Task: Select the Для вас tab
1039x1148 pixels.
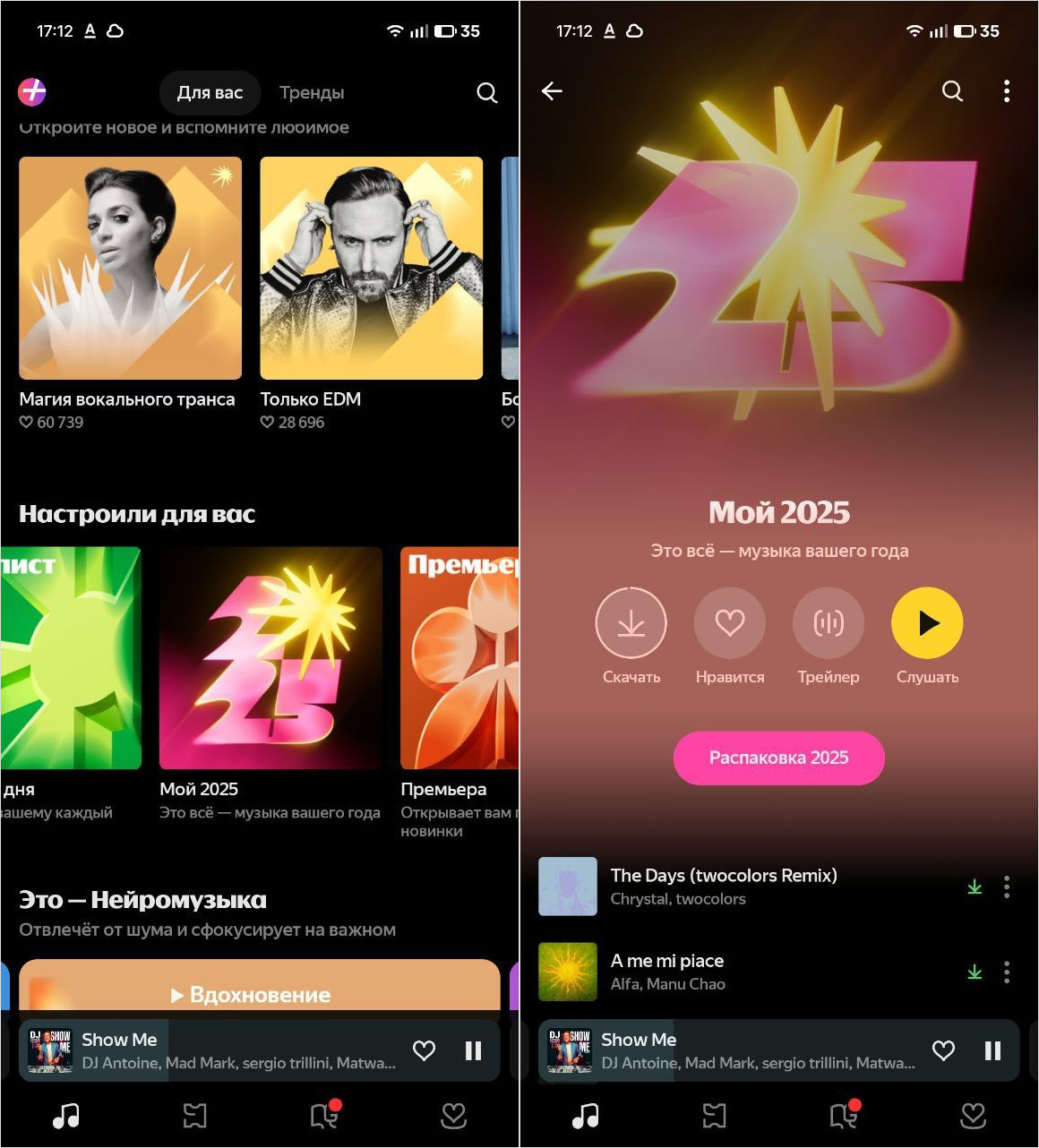Action: pyautogui.click(x=210, y=92)
